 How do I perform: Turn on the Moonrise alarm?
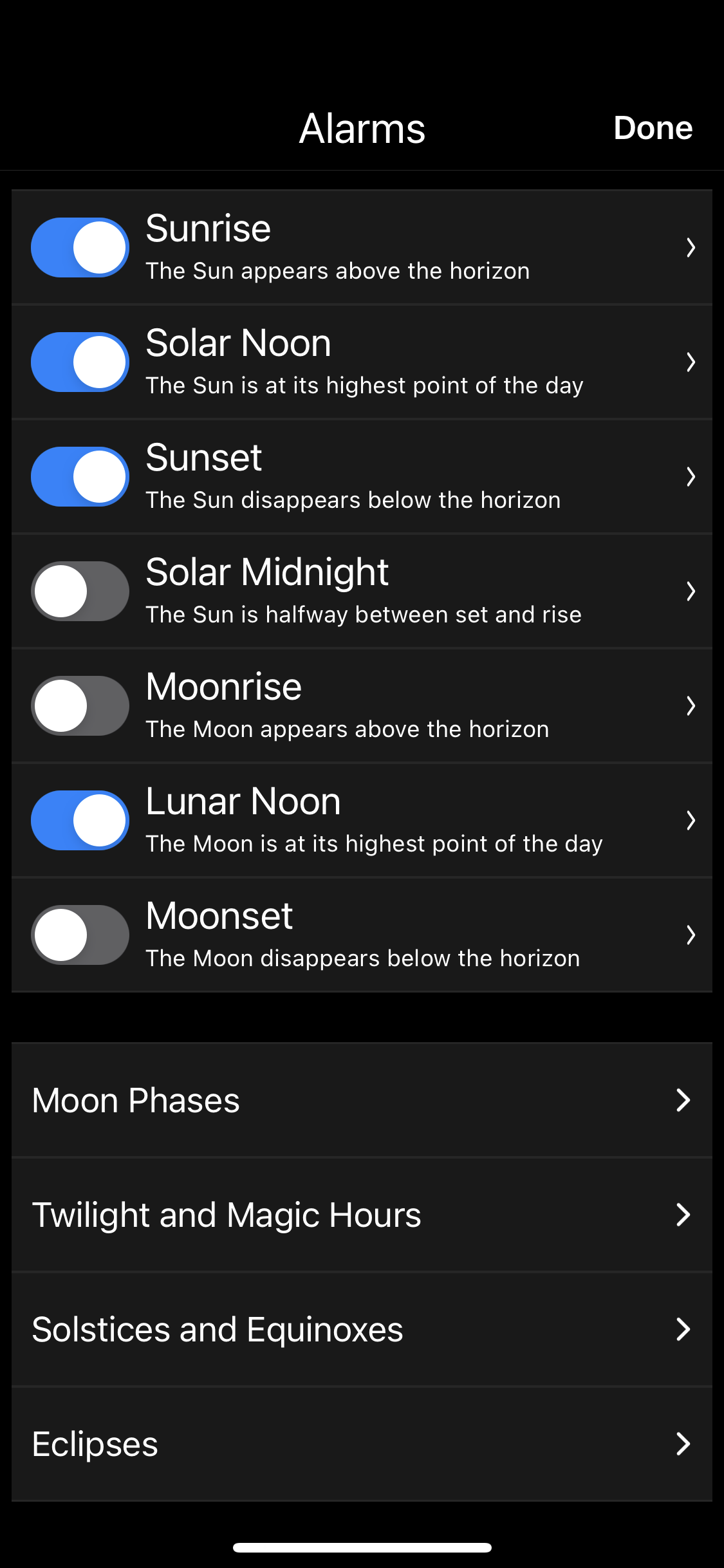80,705
